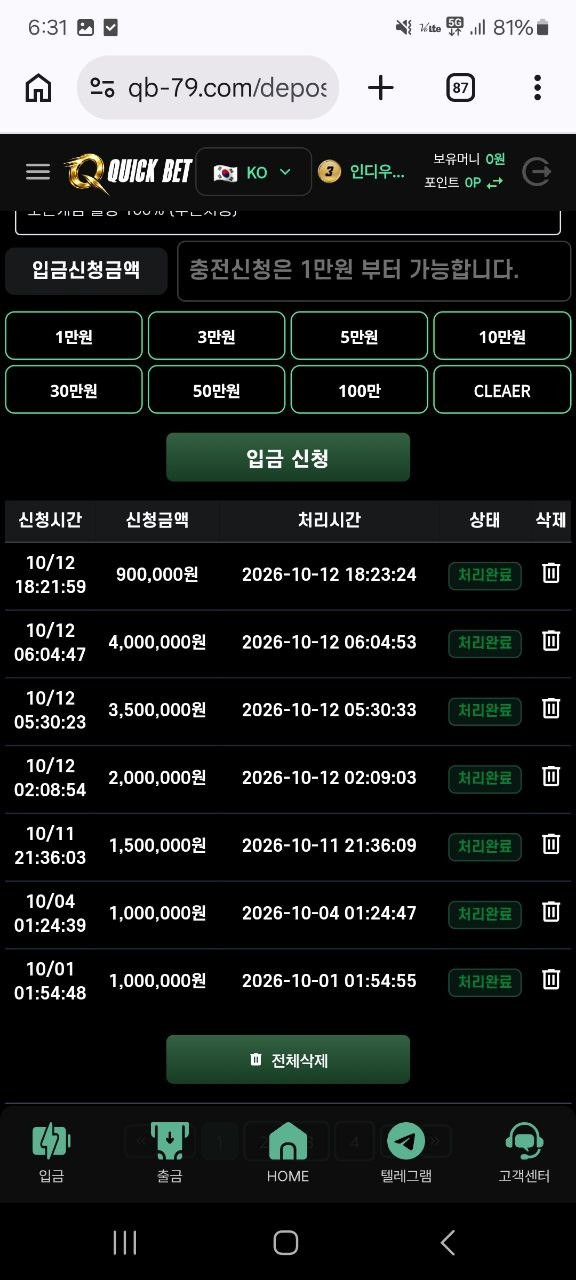
Task: Pick the 50만원 amount button
Action: point(217,390)
